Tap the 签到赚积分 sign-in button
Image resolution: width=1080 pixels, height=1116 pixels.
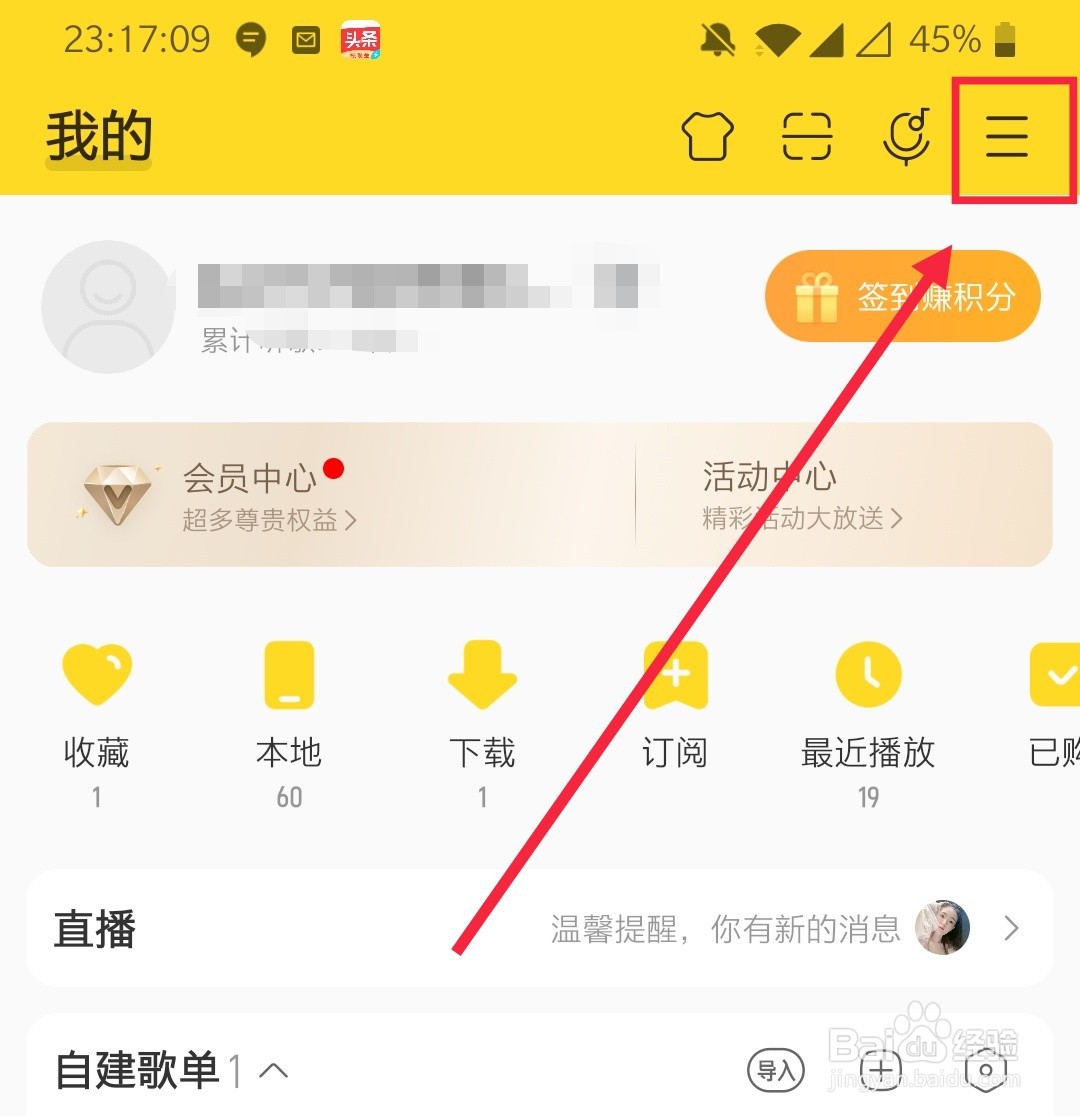point(900,296)
